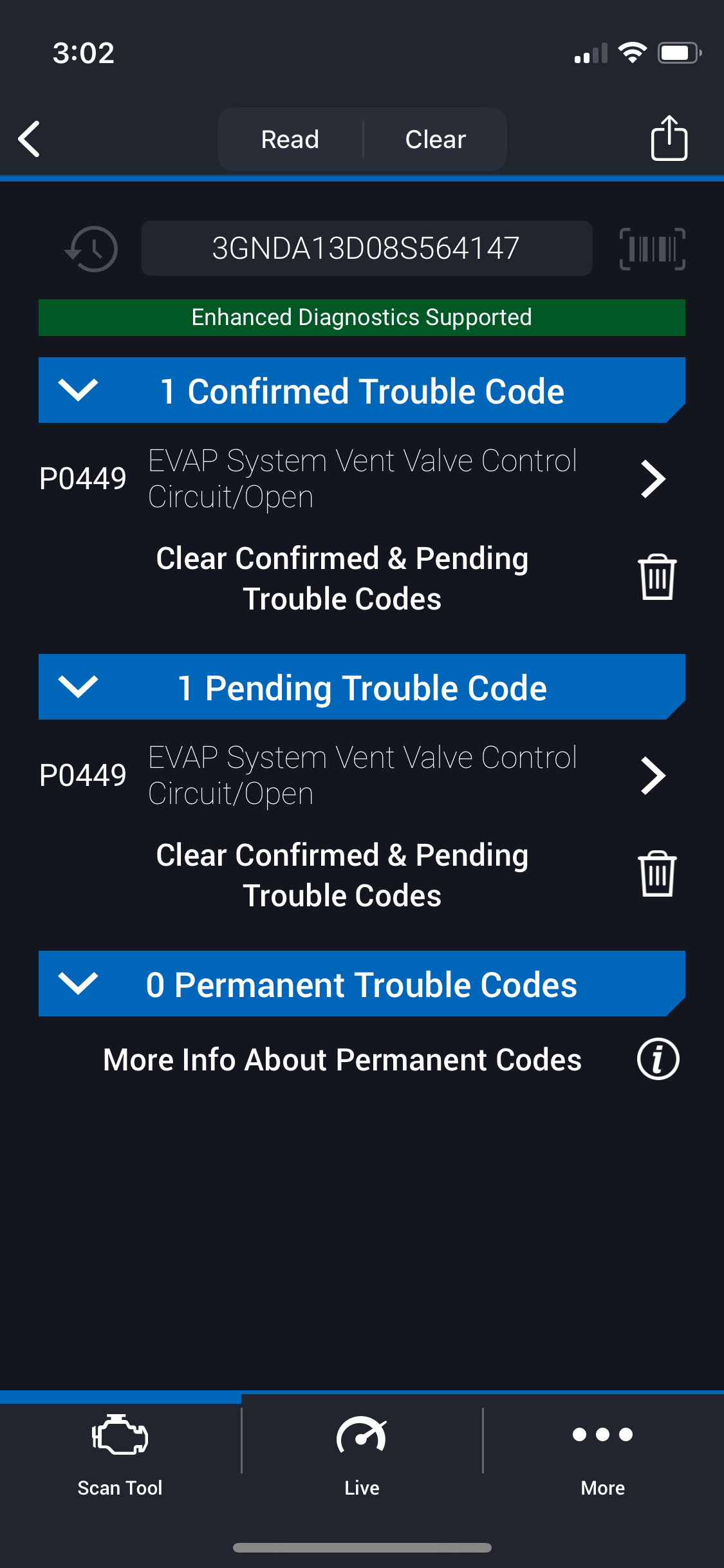724x1568 pixels.
Task: Collapse the Permanent Trouble Codes section
Action: pos(78,984)
